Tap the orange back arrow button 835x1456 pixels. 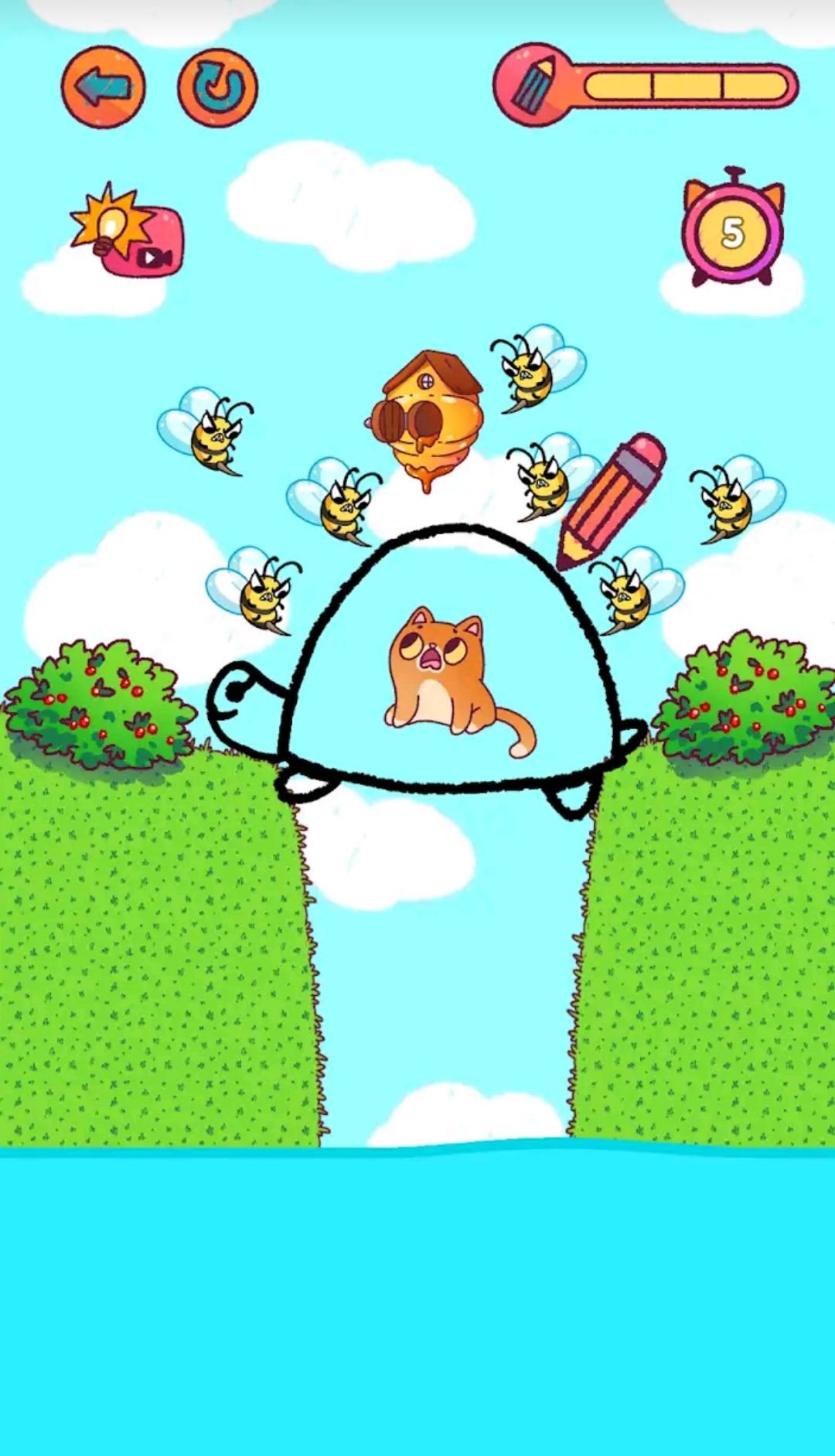(x=103, y=86)
